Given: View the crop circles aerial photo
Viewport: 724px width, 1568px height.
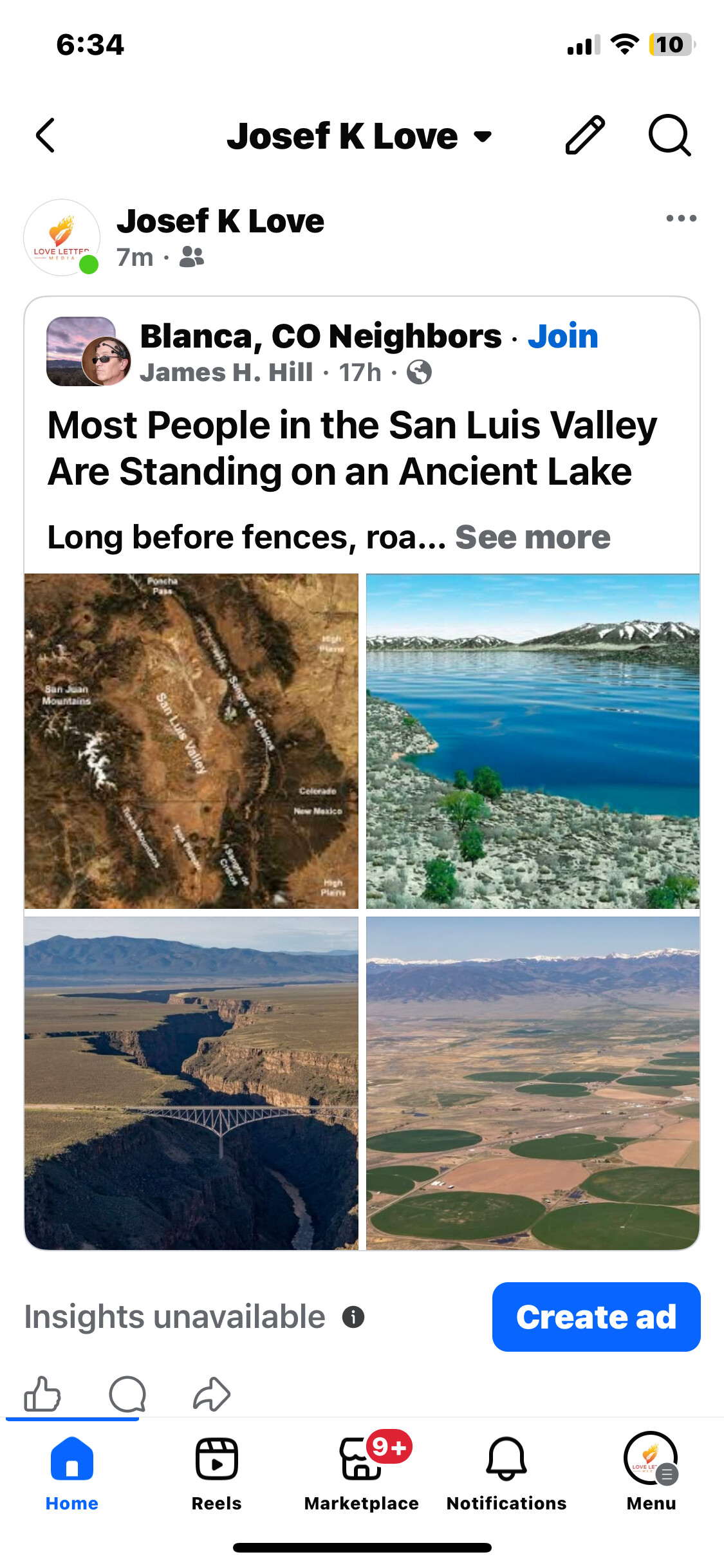Looking at the screenshot, I should pyautogui.click(x=533, y=1083).
